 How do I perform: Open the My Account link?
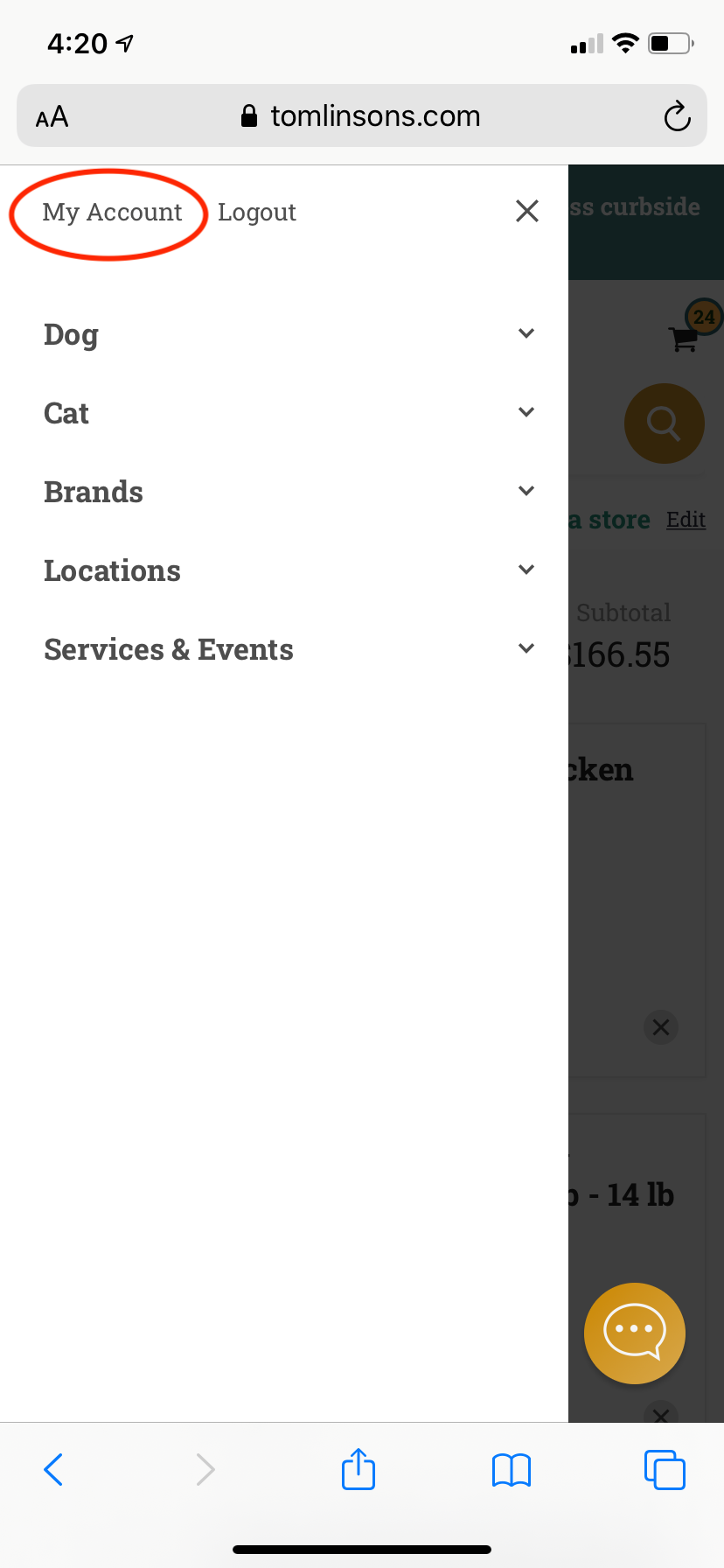click(112, 213)
